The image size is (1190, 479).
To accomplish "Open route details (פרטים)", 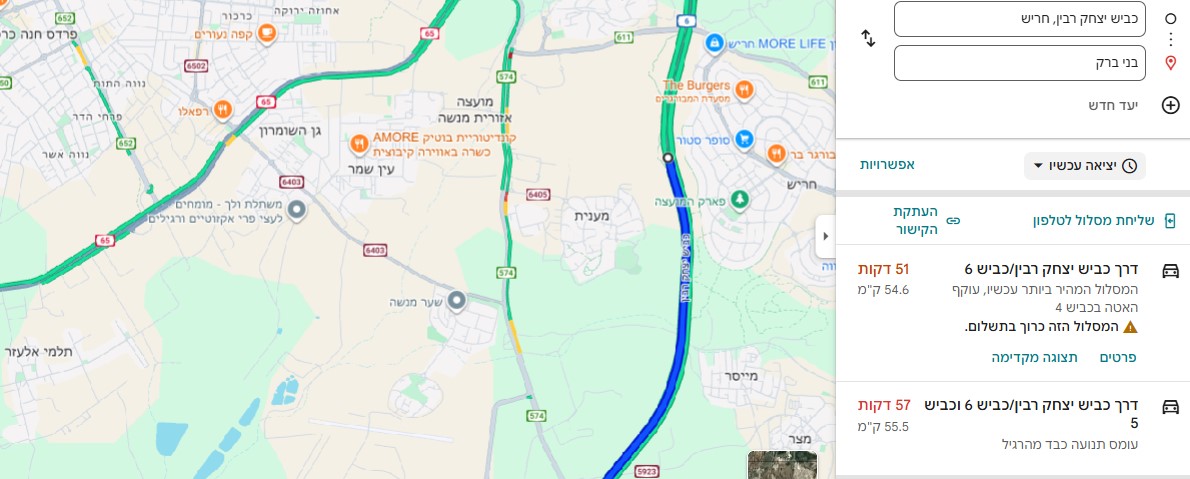I will pyautogui.click(x=1118, y=357).
